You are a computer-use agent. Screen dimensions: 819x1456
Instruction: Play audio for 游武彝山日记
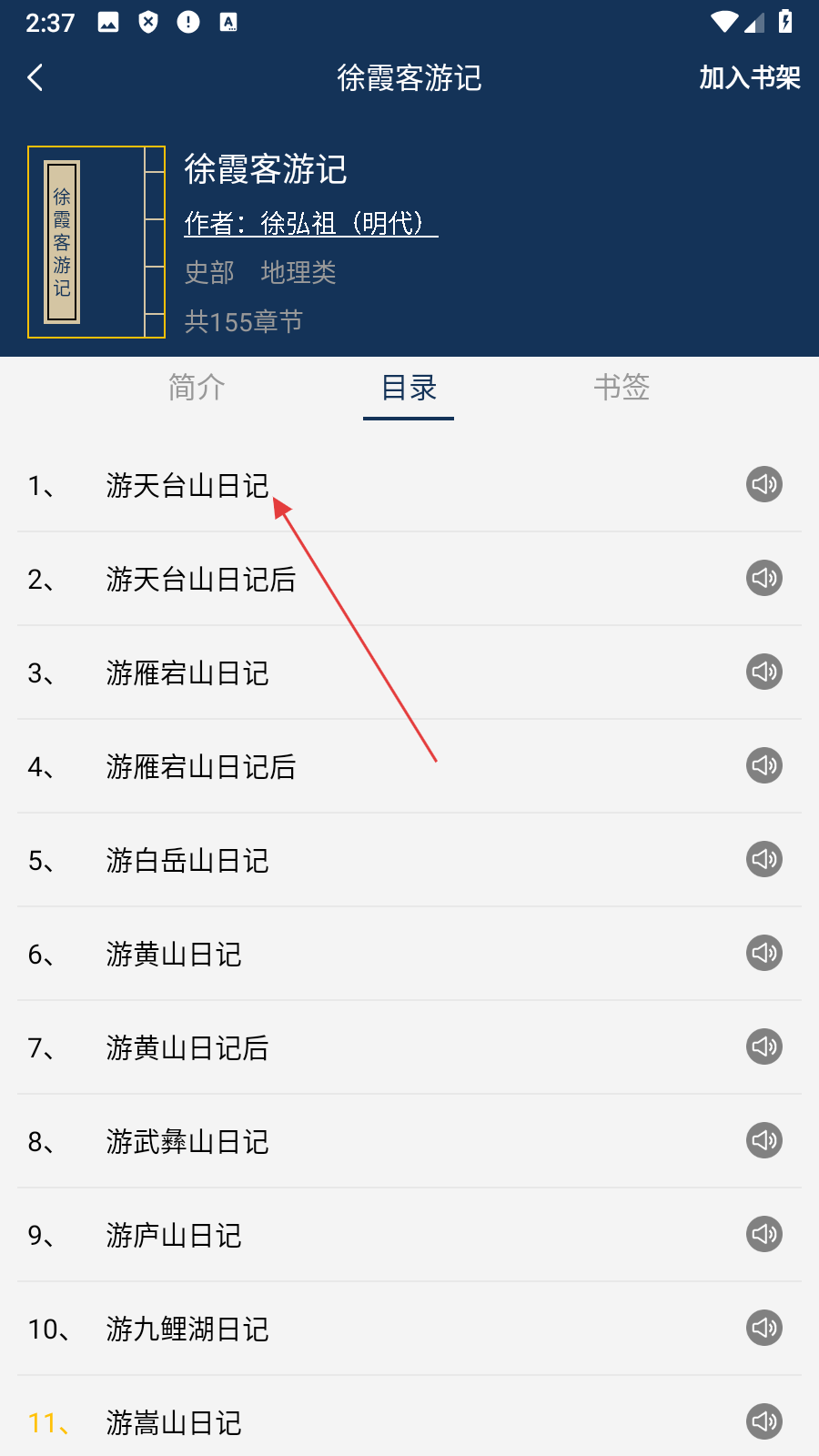pos(764,1140)
